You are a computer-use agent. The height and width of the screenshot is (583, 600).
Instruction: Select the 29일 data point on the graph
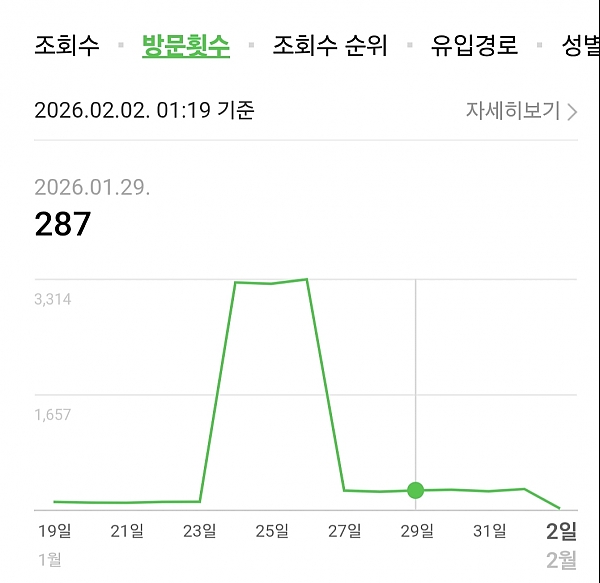click(416, 490)
